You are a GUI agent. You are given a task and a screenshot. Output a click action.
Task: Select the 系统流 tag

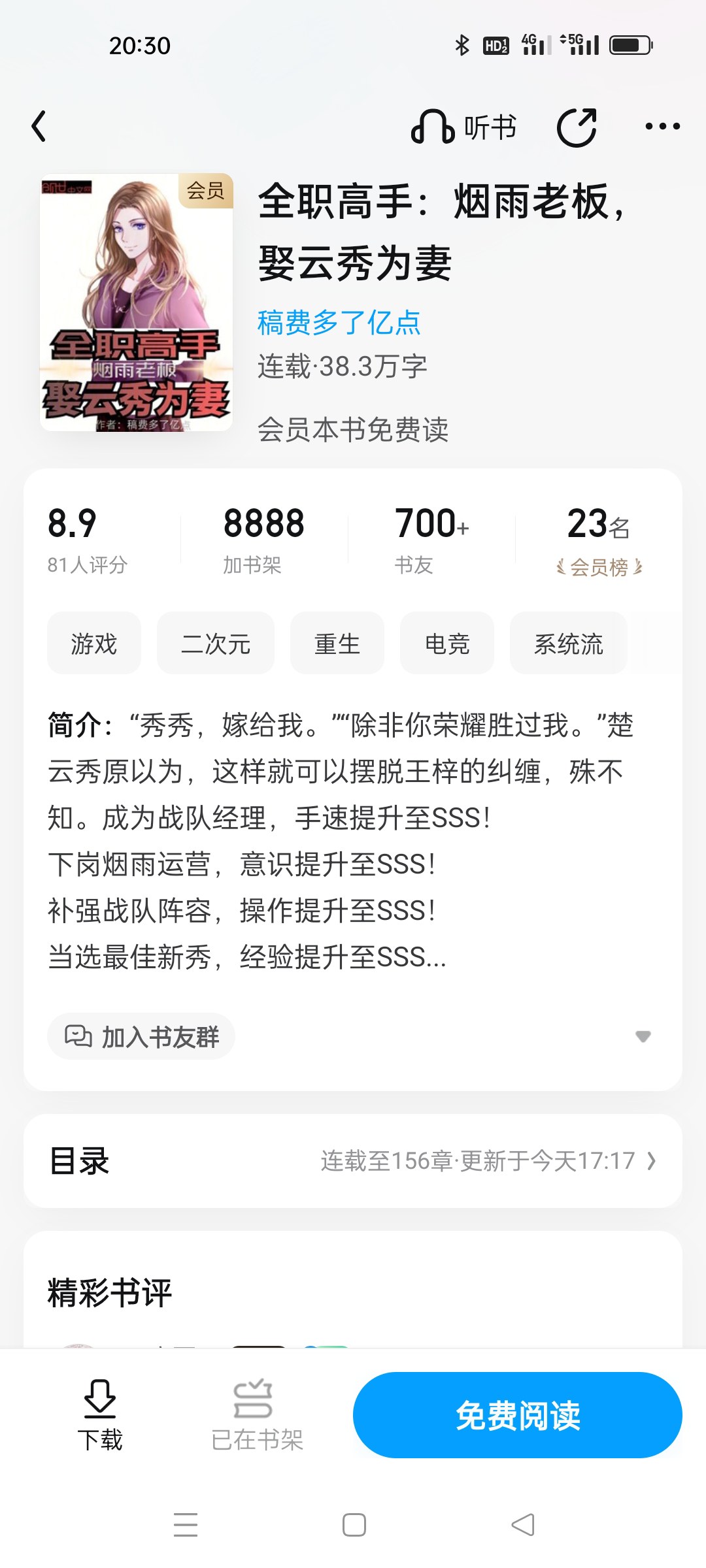pyautogui.click(x=568, y=644)
